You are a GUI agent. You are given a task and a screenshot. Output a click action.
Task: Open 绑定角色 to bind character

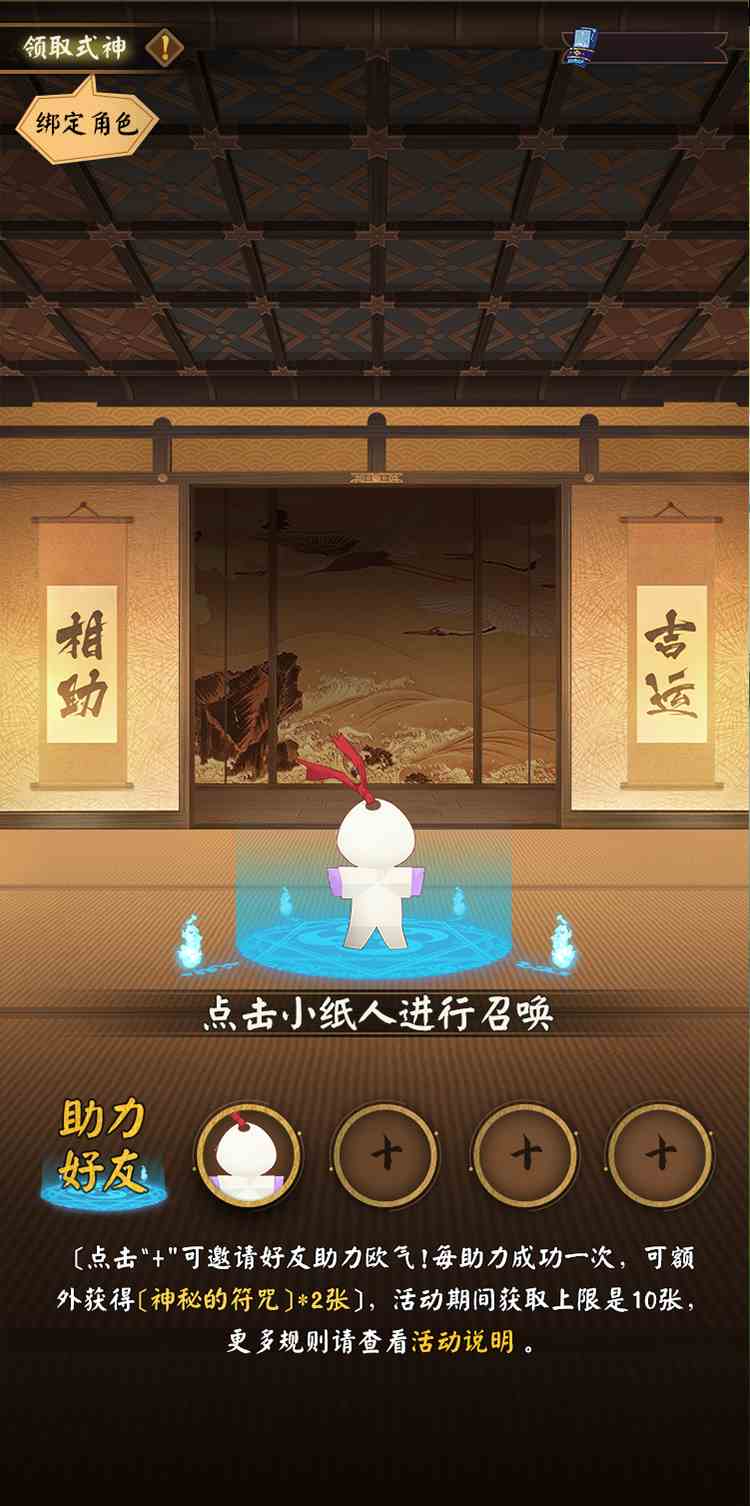(87, 125)
